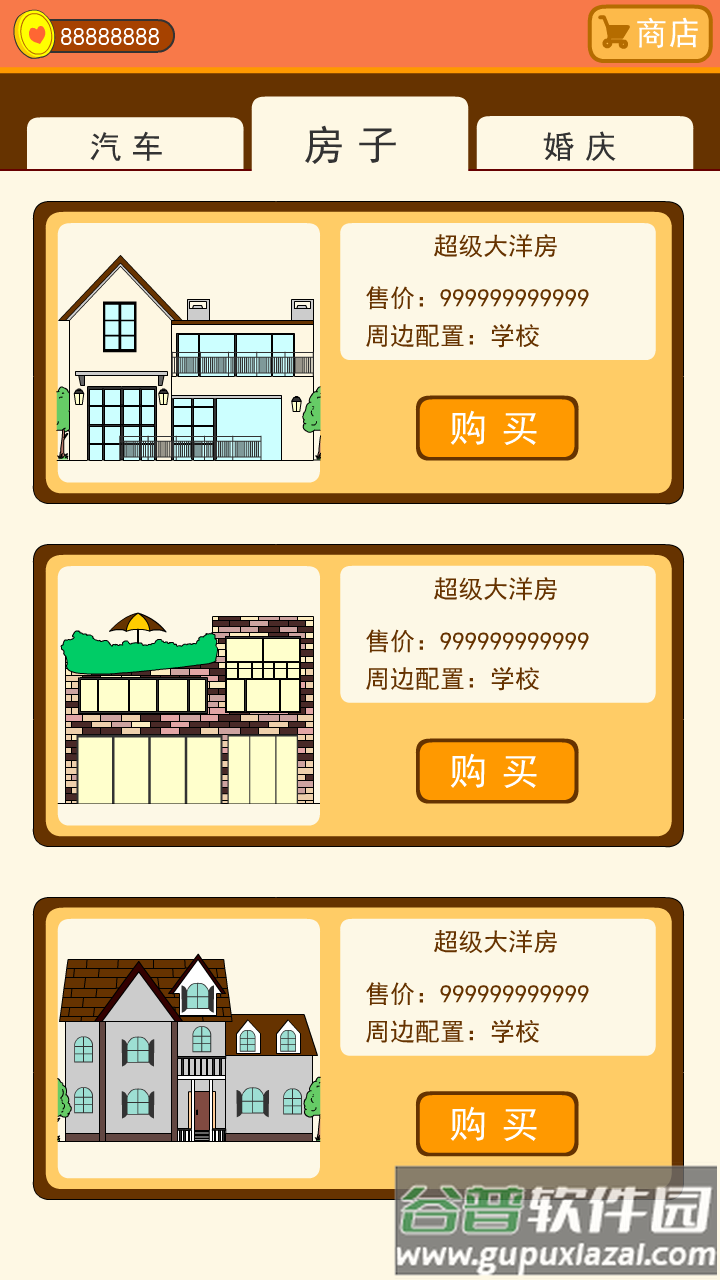Image resolution: width=720 pixels, height=1280 pixels.
Task: Select 周边配置: 学校 text in second card
Action: [x=450, y=680]
